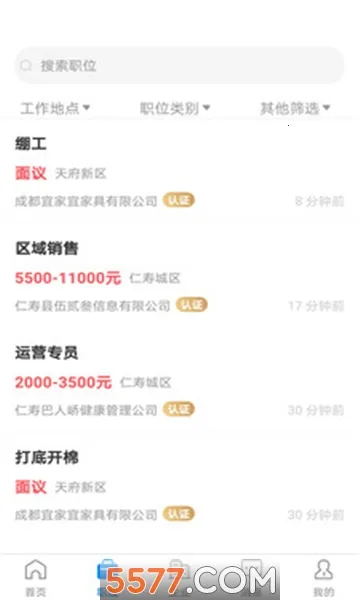Switch to the 首页 home tab
The height and width of the screenshot is (600, 360).
coord(36,577)
